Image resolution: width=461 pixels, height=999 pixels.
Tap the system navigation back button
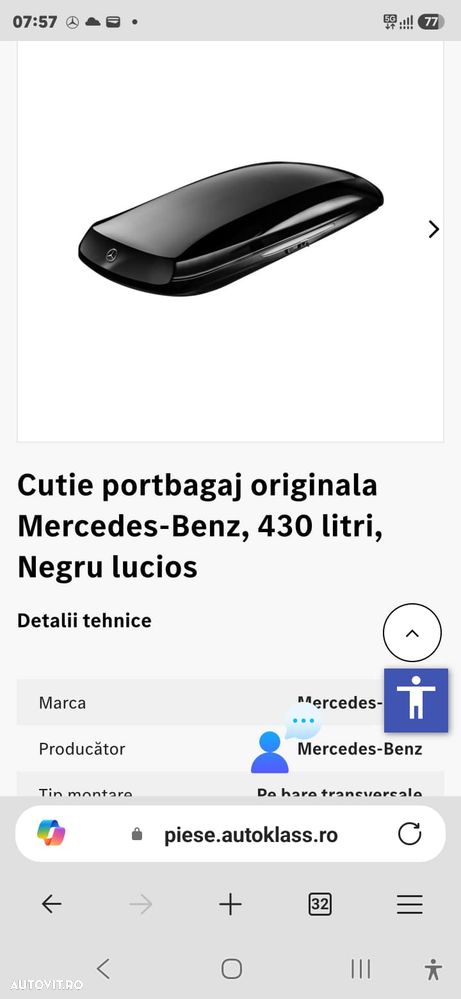(103, 969)
